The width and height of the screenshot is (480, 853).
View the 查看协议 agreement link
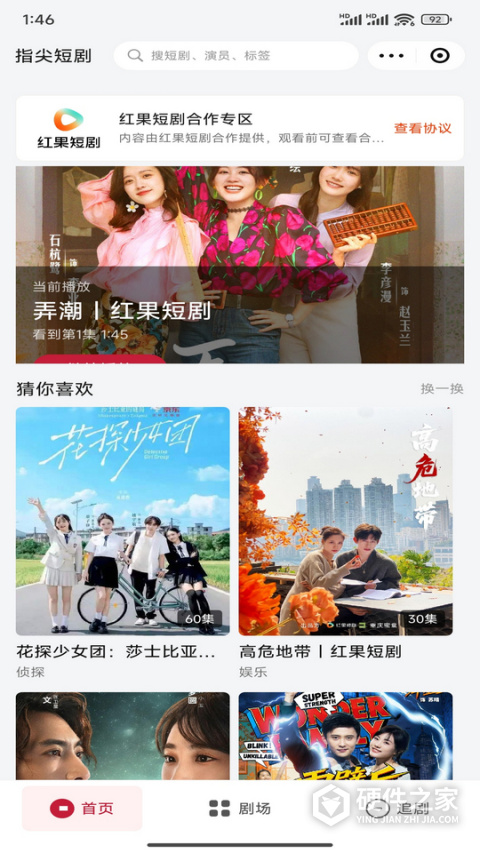pyautogui.click(x=422, y=128)
